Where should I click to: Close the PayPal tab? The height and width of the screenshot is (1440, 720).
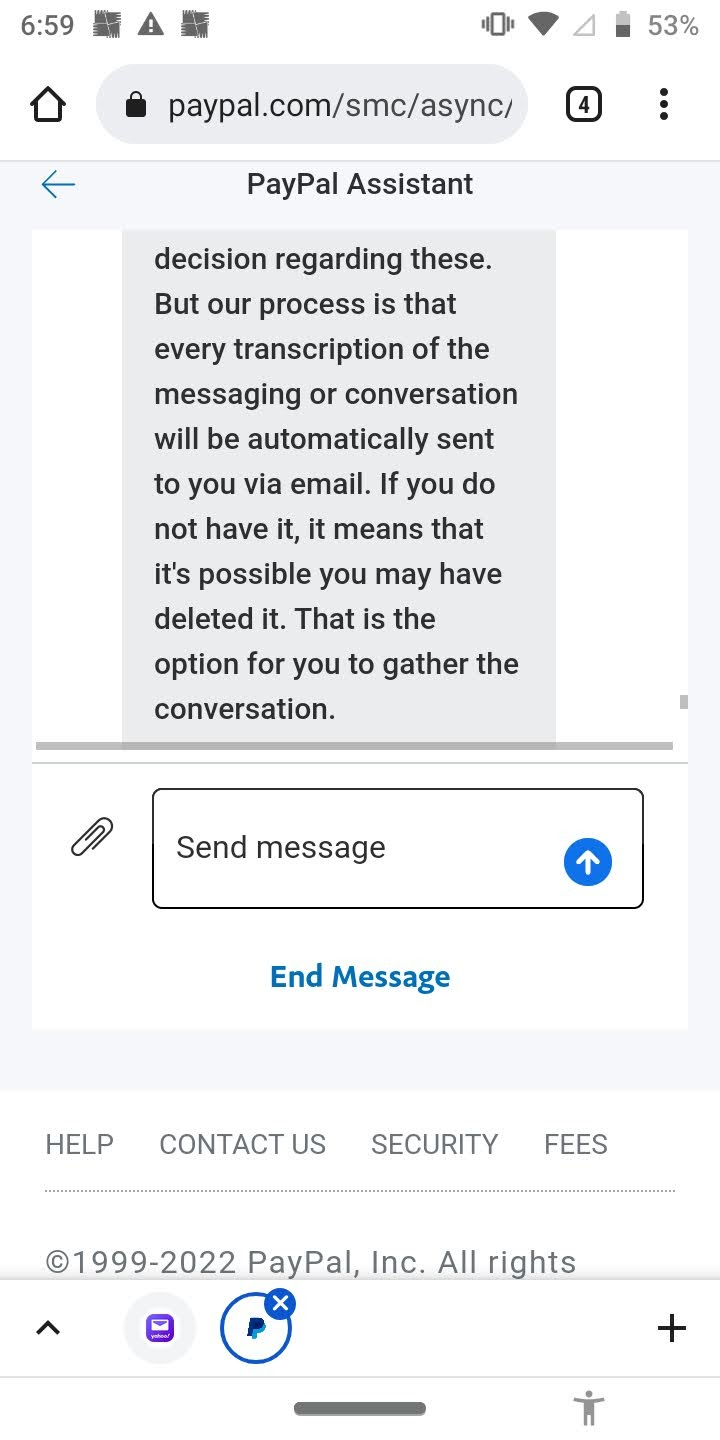(x=281, y=1303)
